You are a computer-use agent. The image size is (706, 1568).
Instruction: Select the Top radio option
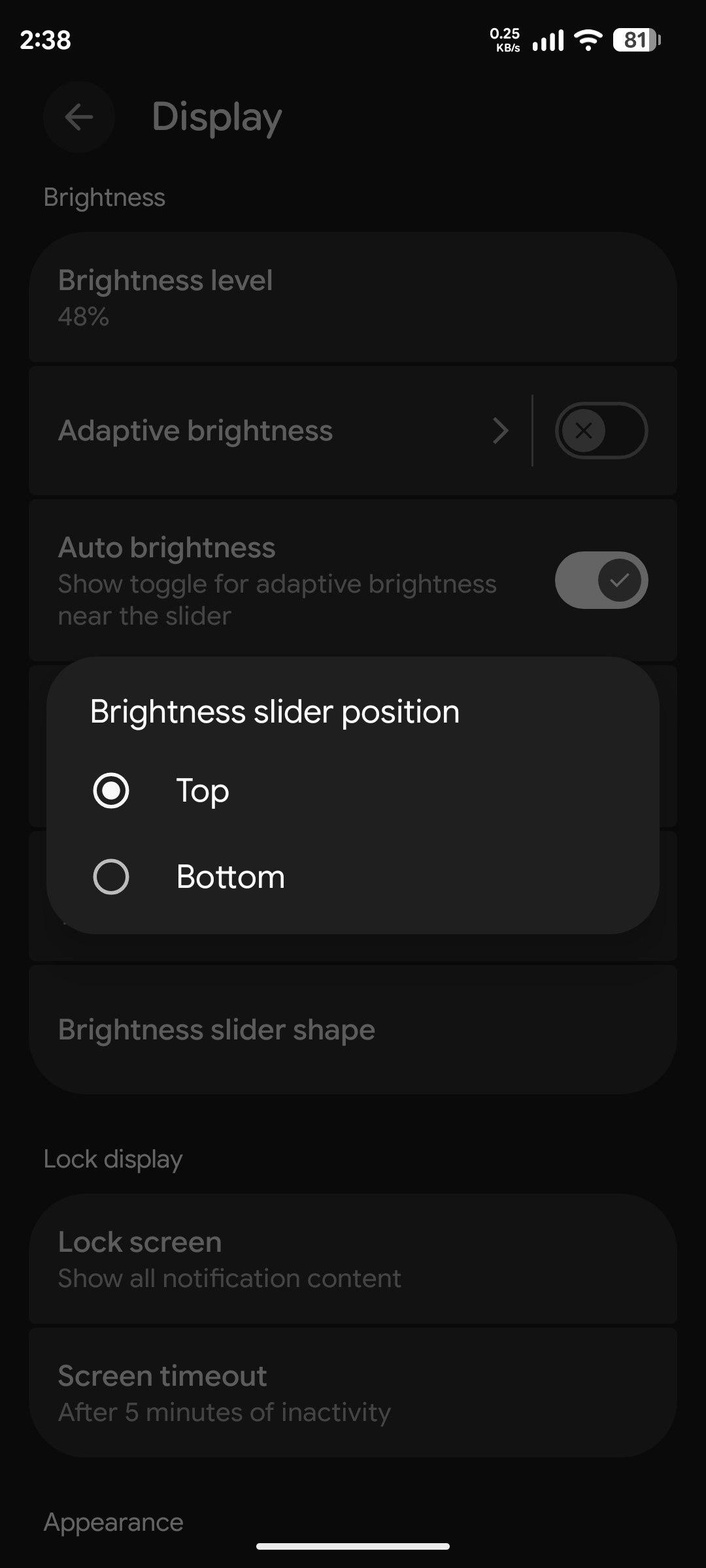[111, 791]
